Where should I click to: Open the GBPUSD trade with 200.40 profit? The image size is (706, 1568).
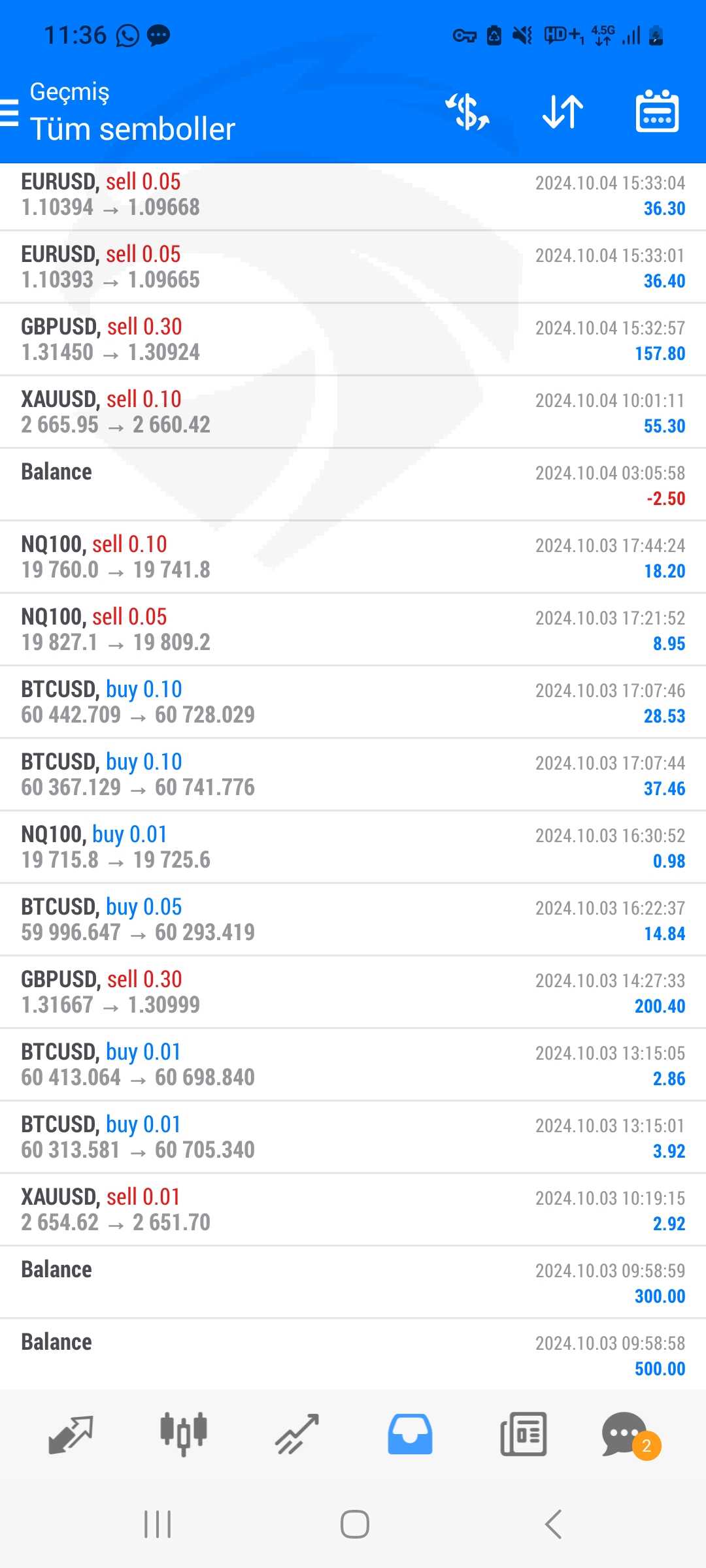[353, 992]
